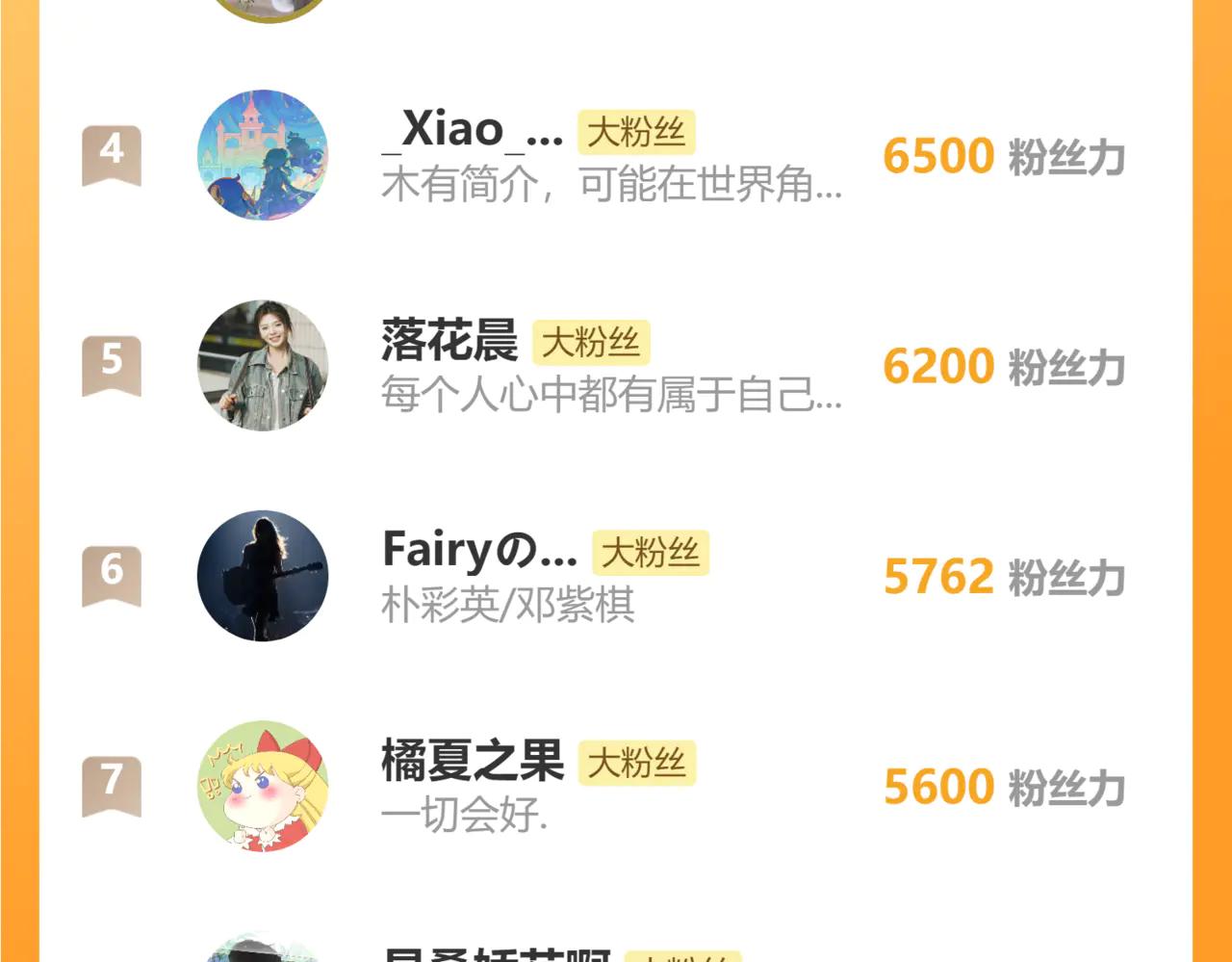Viewport: 1232px width, 962px height.
Task: Open the Fairyの user row
Action: tap(478, 551)
